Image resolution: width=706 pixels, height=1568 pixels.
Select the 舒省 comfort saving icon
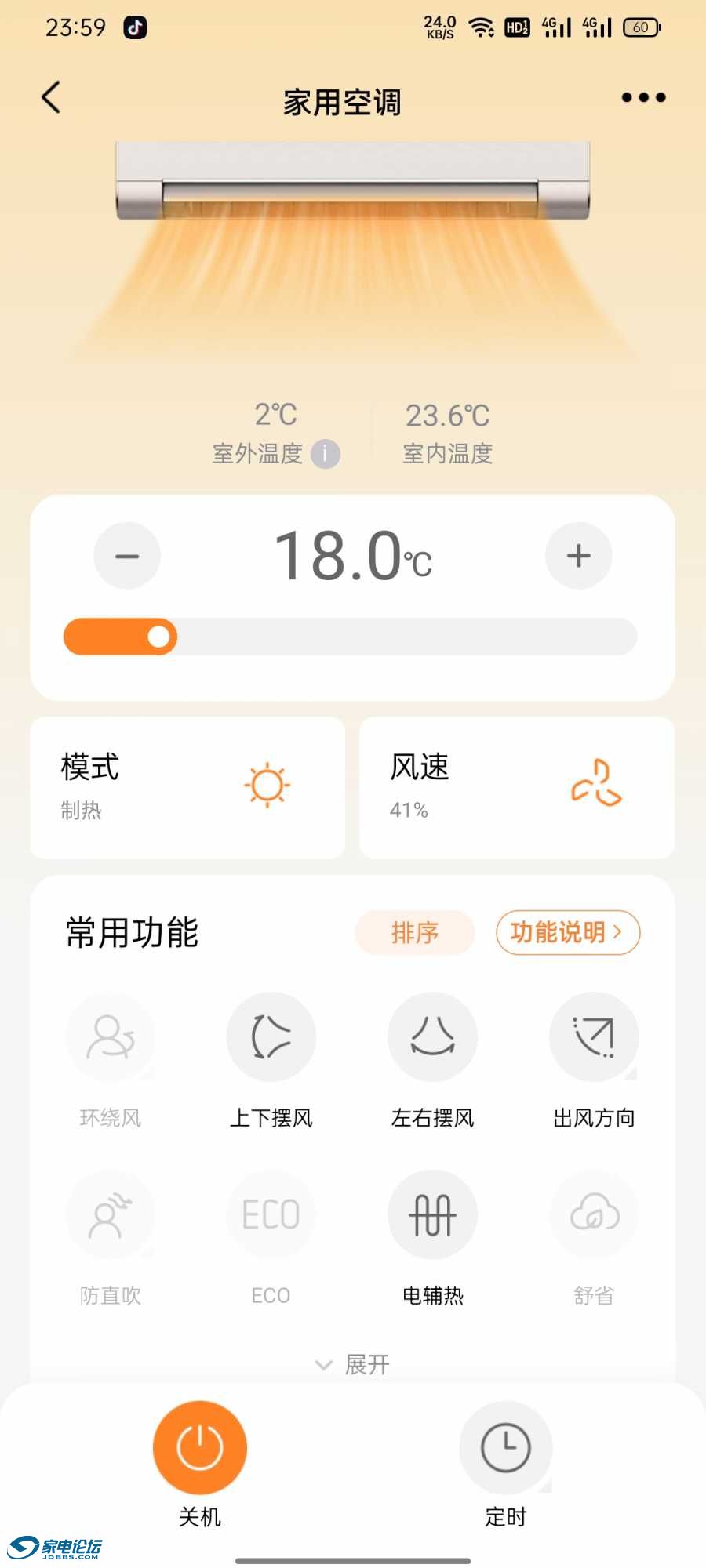point(594,1214)
